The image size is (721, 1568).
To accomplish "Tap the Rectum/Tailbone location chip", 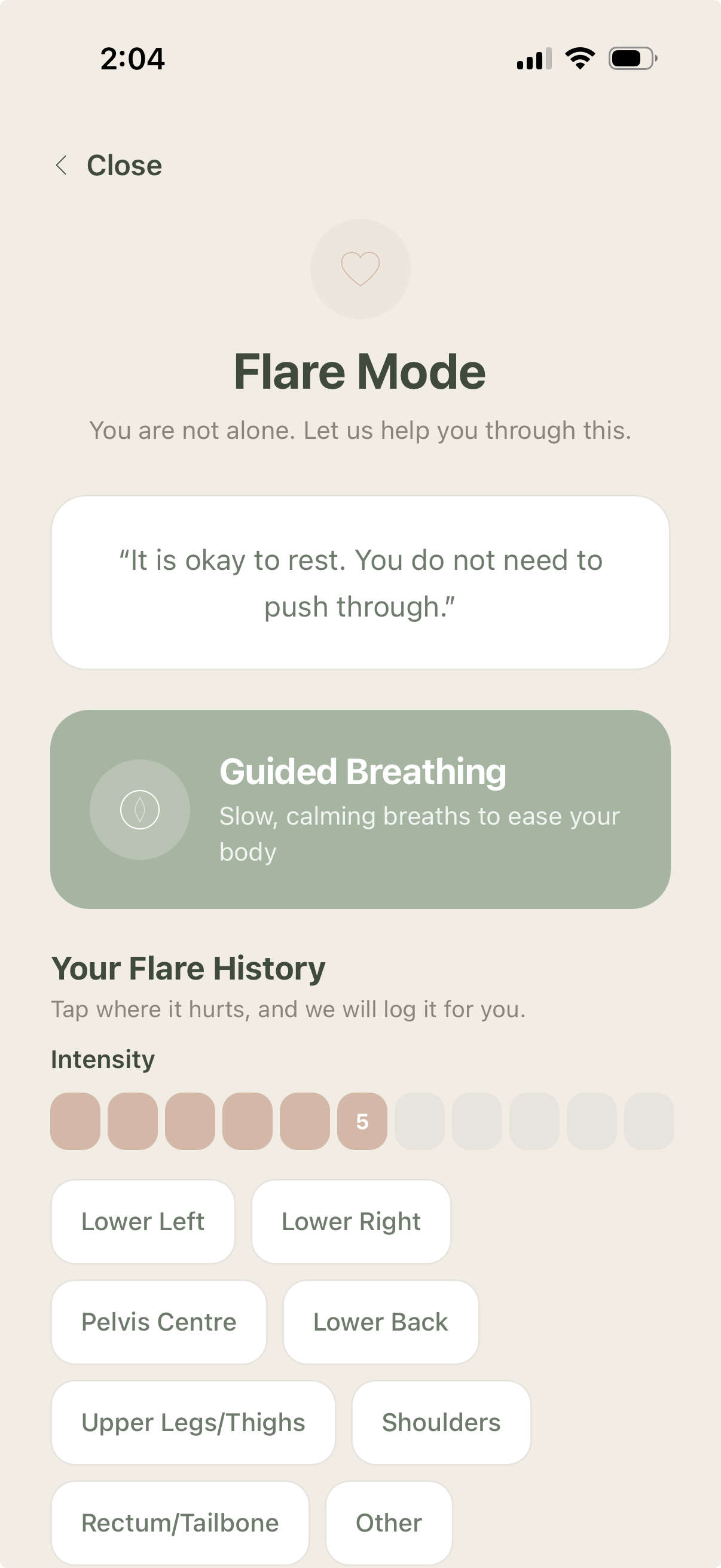I will (180, 1523).
